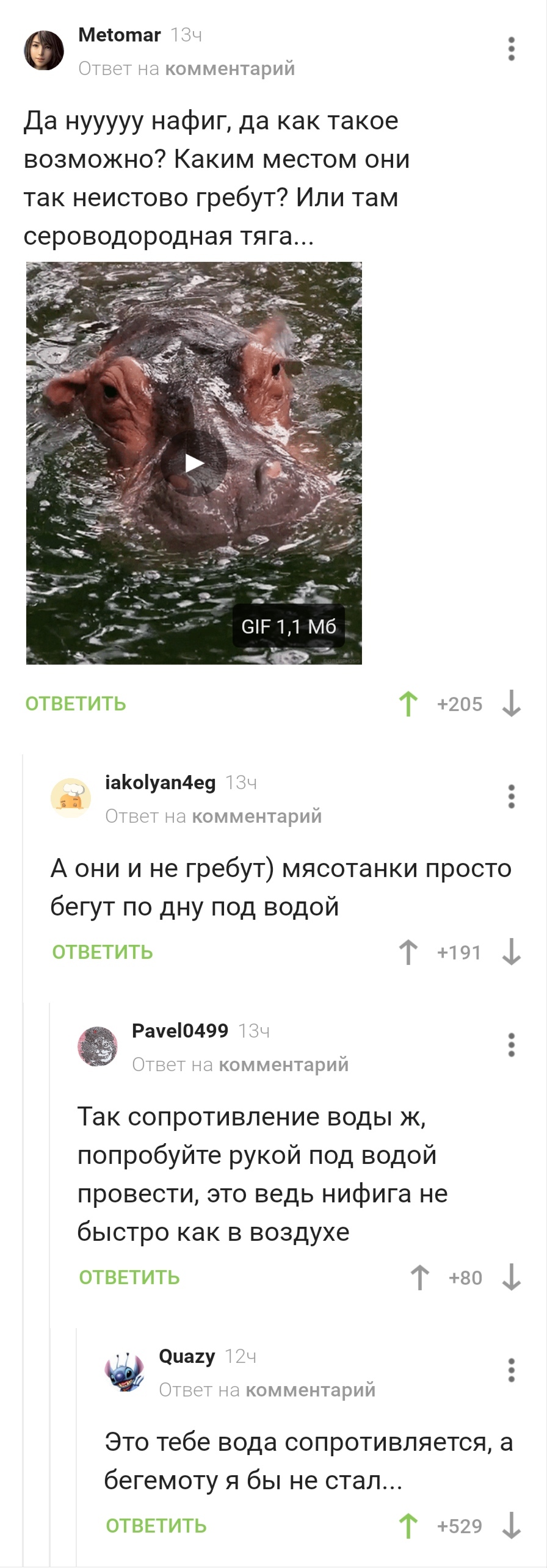Reply to iakolyan4eg's comment

103,952
